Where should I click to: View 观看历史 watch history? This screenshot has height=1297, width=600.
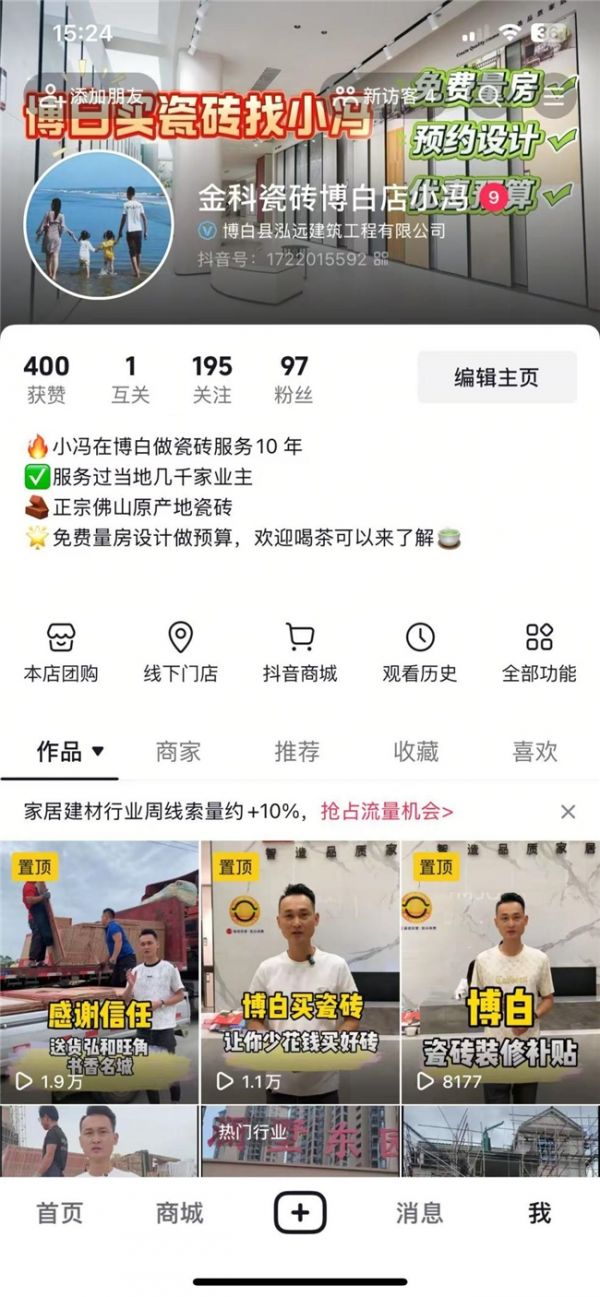pos(419,653)
